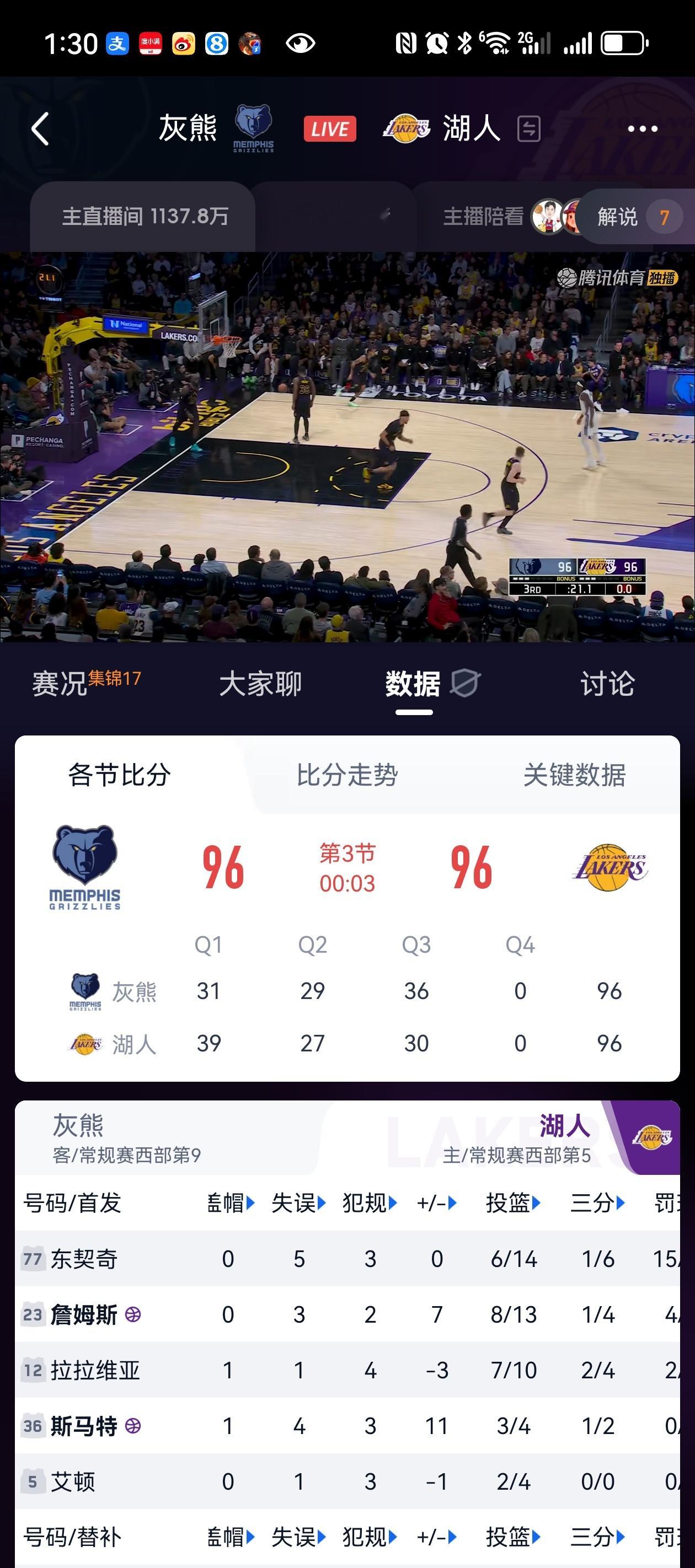695x1568 pixels.
Task: Tap the LIVE badge in the header
Action: point(329,128)
